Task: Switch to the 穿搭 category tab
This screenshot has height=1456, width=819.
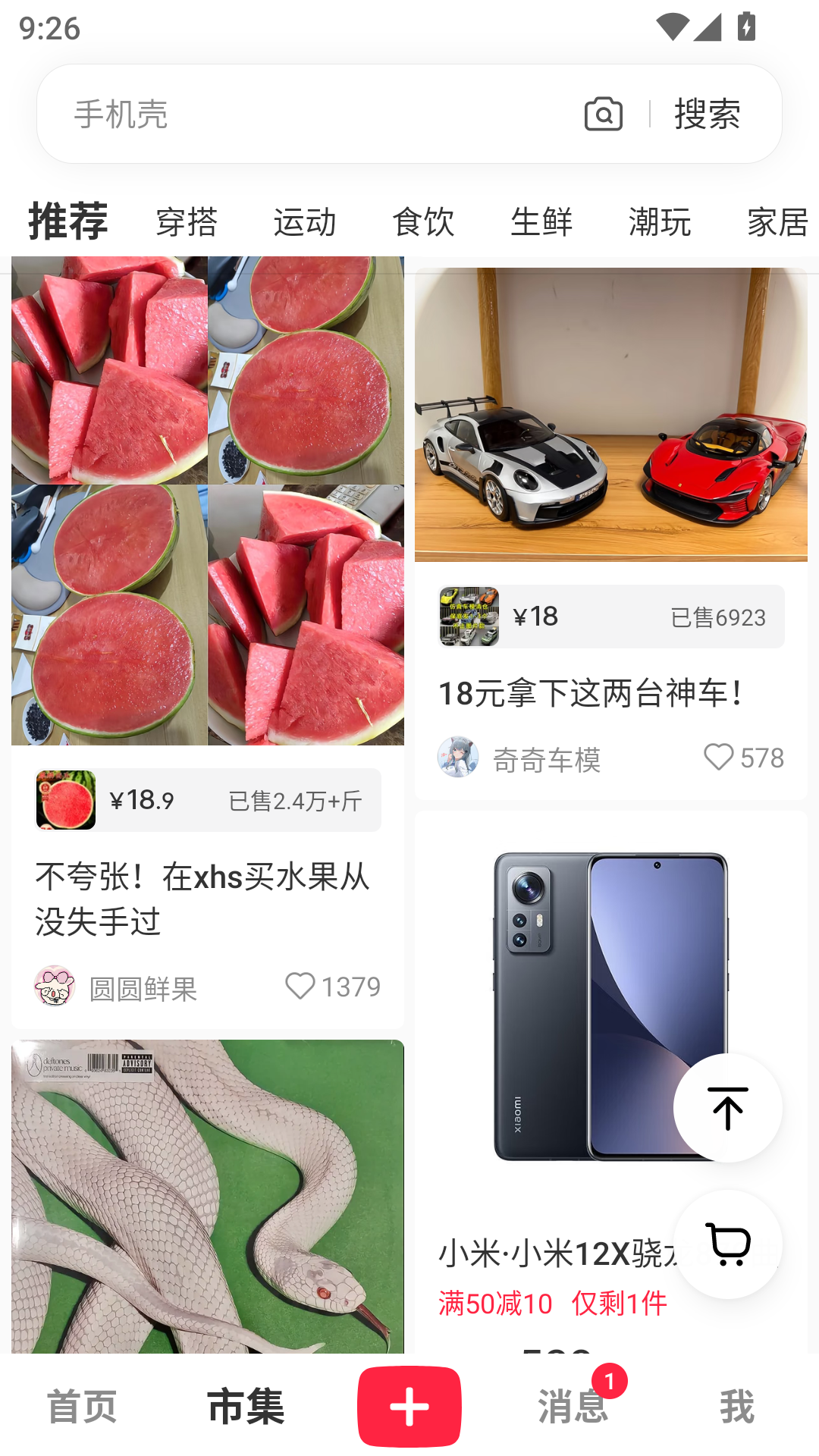Action: coord(187,222)
